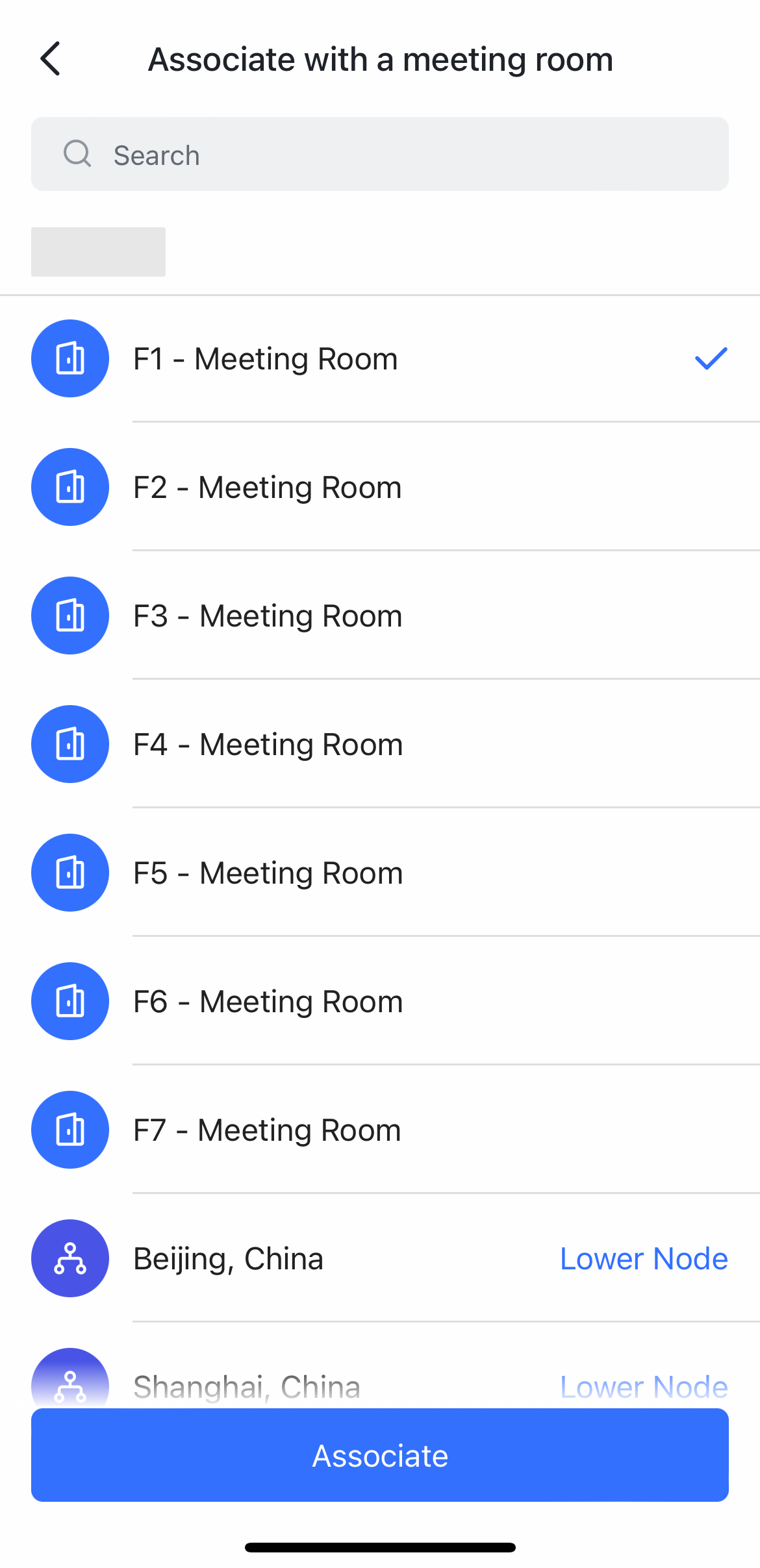Click the F2 meeting room building icon

[x=70, y=487]
